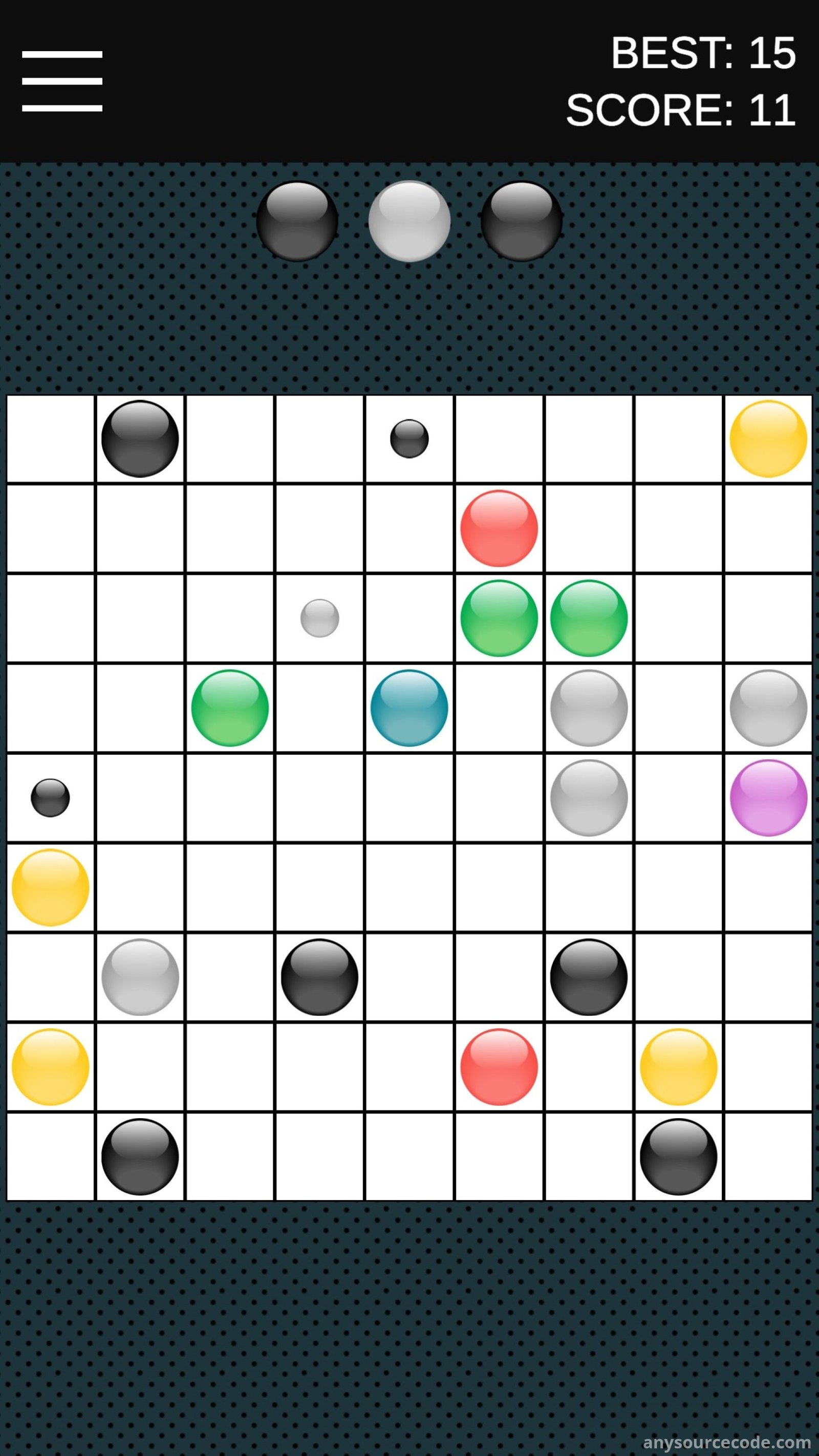Screen dimensions: 819x1456
Task: Open the hamburger menu
Action: [x=62, y=81]
